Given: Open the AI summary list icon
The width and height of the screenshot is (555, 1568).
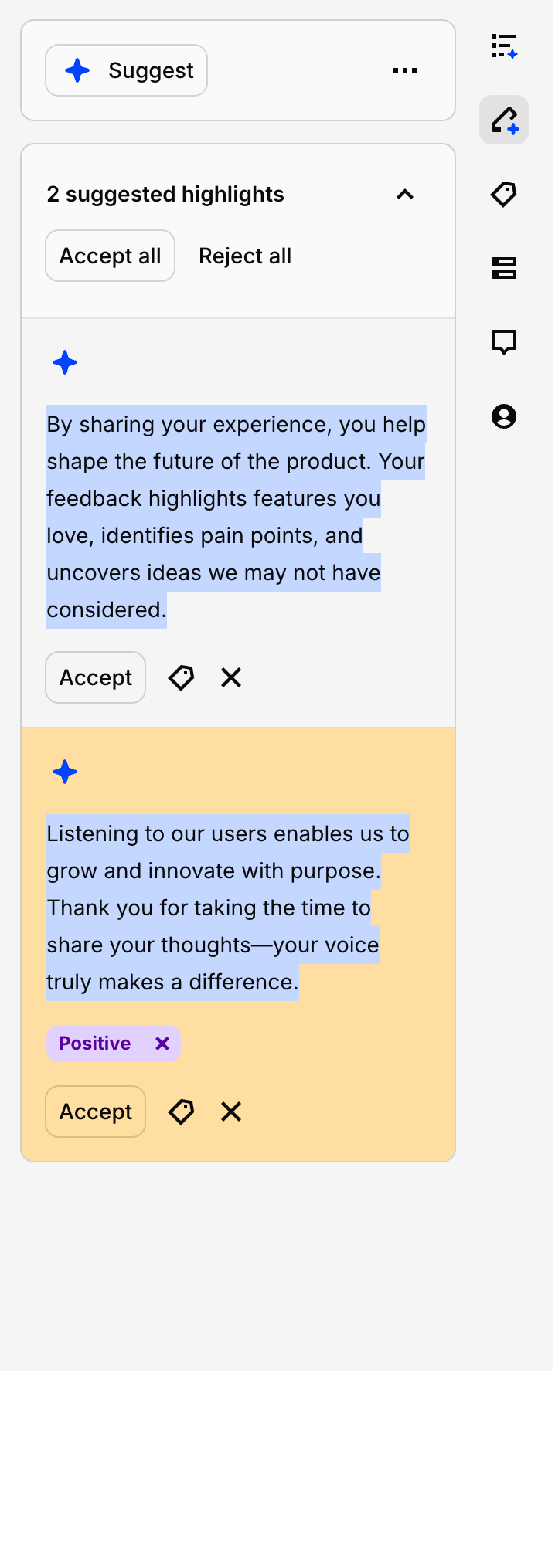Looking at the screenshot, I should (x=503, y=46).
